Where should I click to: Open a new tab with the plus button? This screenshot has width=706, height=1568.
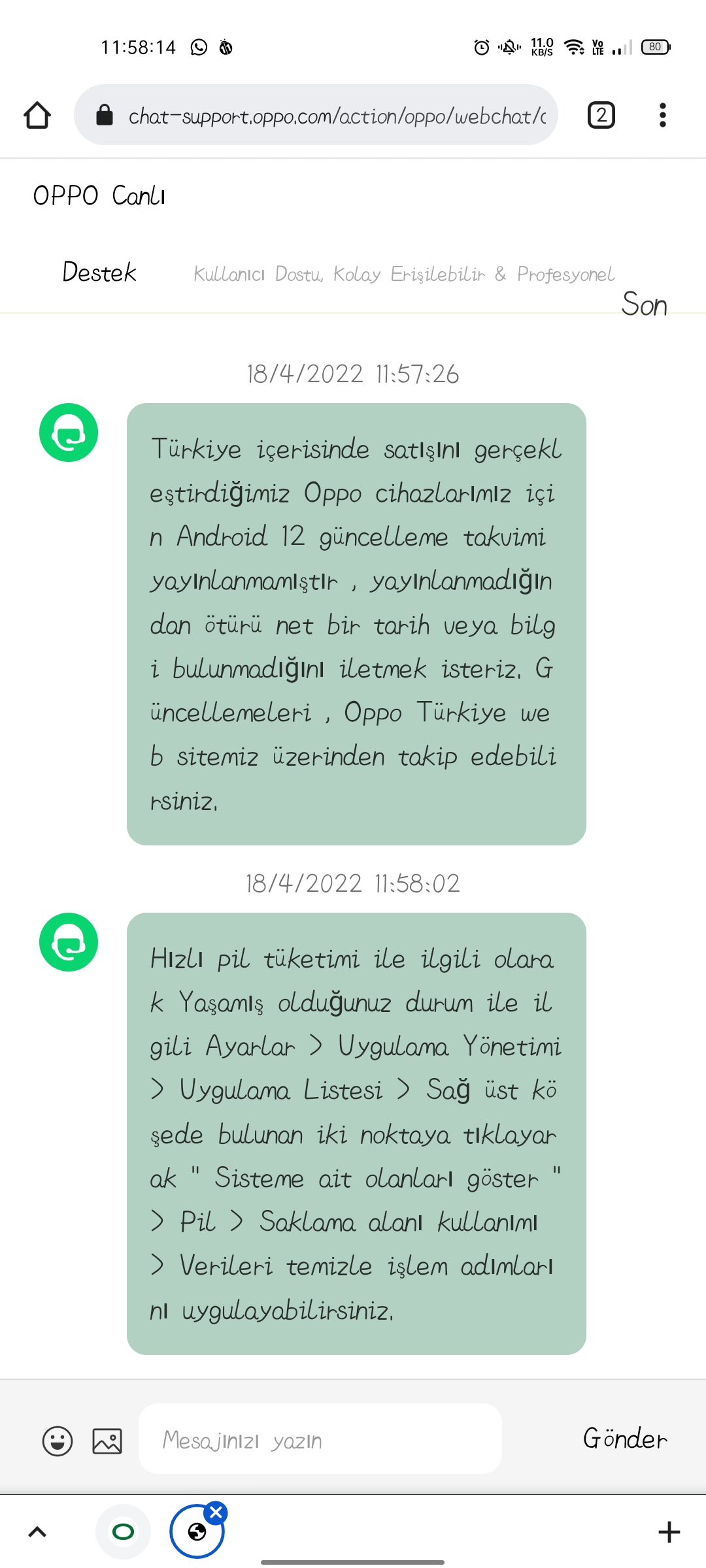coord(669,1532)
